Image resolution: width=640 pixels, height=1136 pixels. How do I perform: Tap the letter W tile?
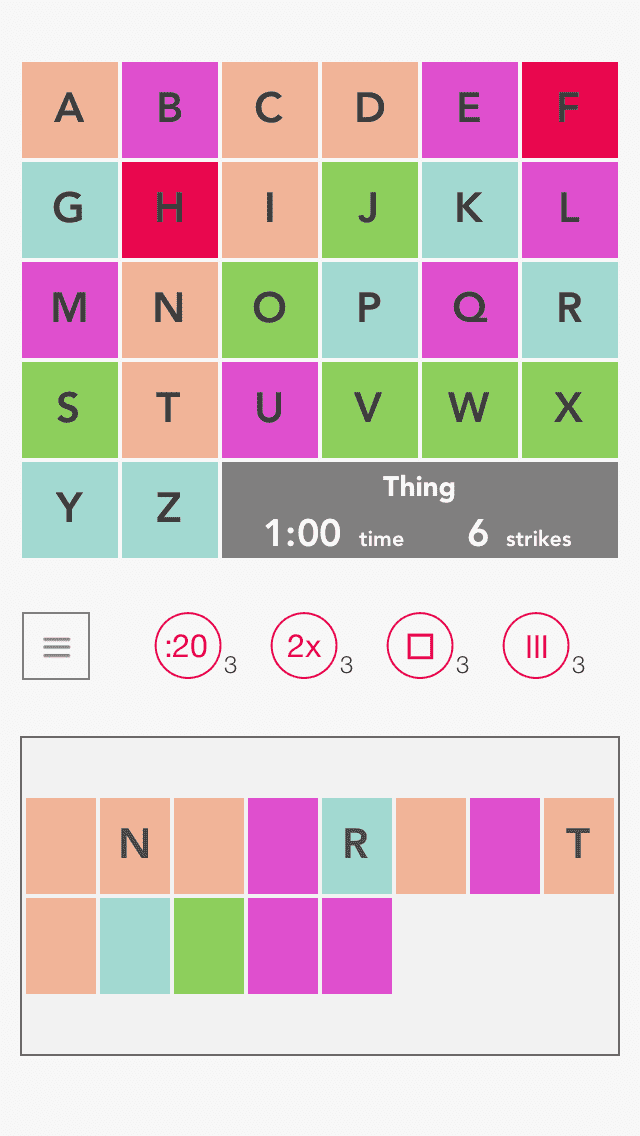click(469, 409)
